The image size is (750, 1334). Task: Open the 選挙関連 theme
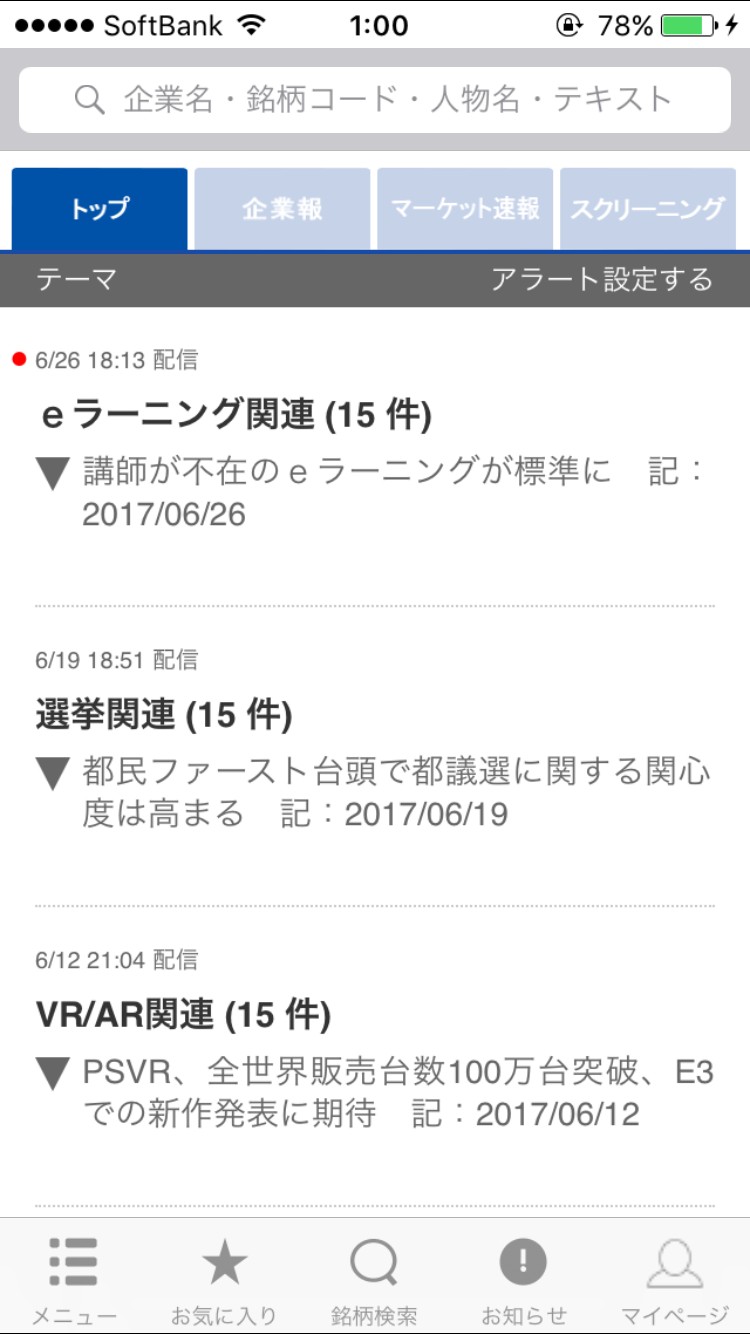[x=164, y=715]
